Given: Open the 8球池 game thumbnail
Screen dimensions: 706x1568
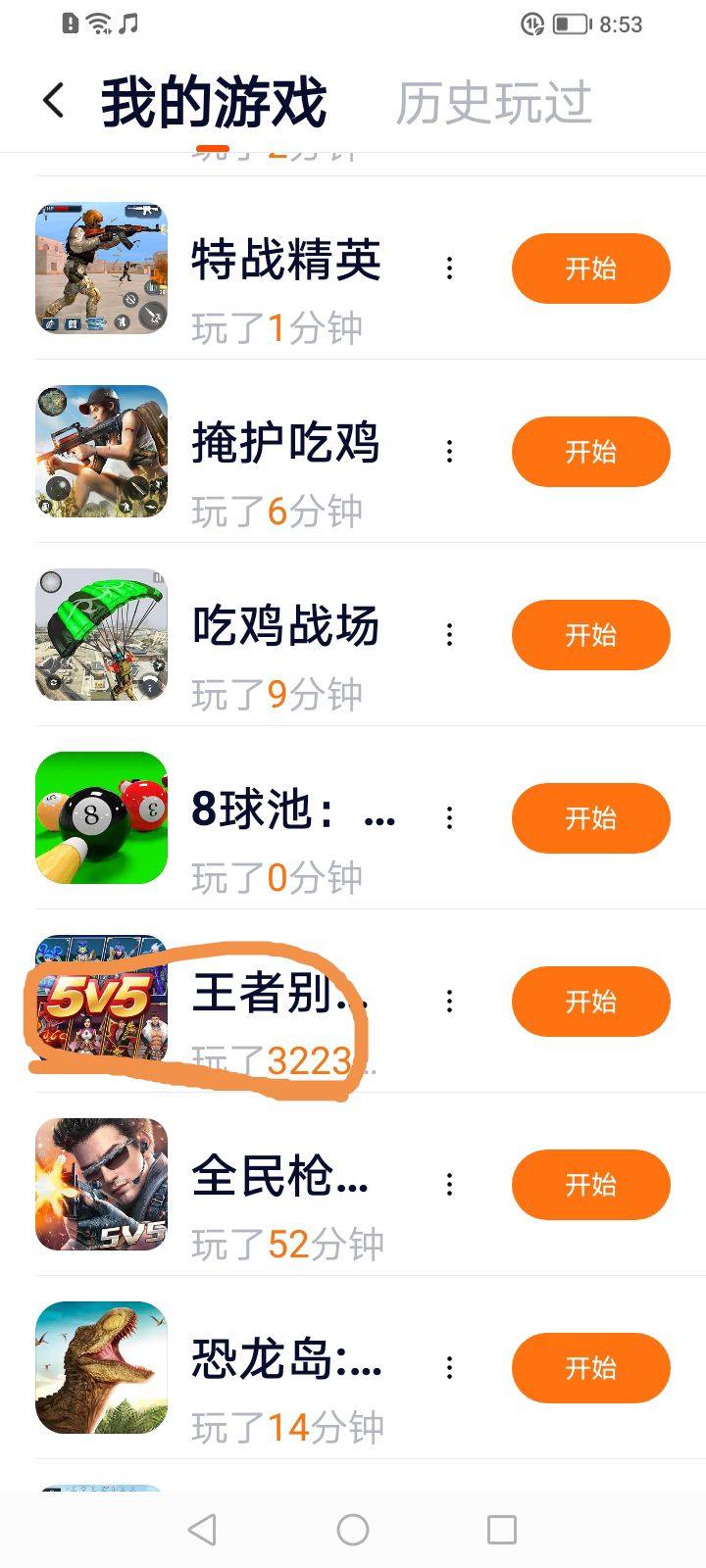Looking at the screenshot, I should point(101,818).
